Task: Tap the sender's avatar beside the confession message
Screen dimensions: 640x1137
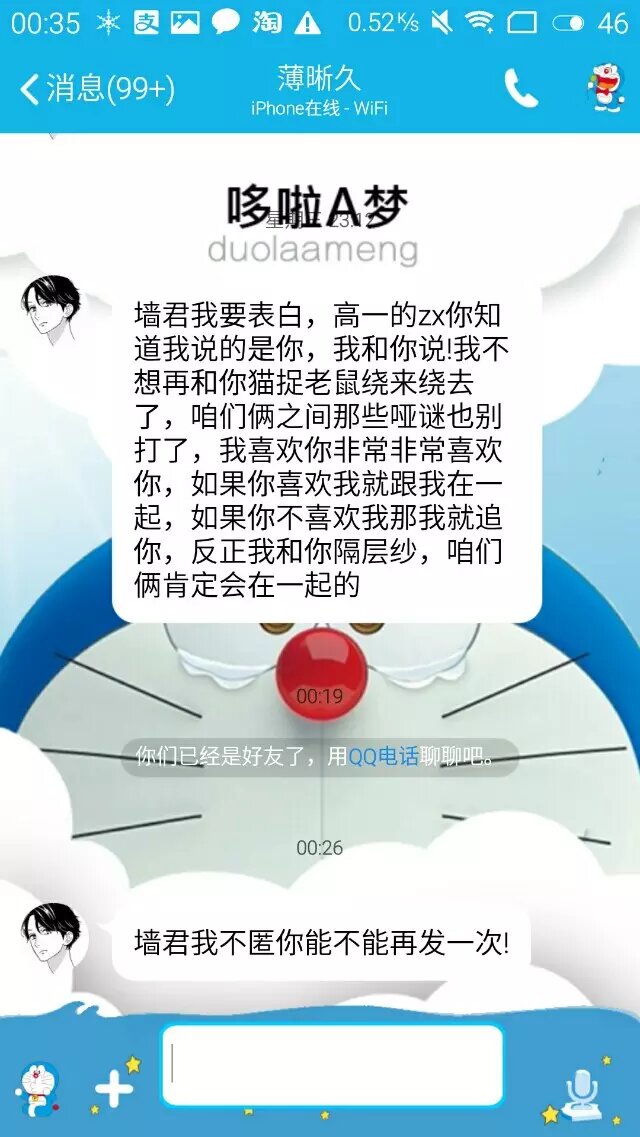Action: (51, 310)
